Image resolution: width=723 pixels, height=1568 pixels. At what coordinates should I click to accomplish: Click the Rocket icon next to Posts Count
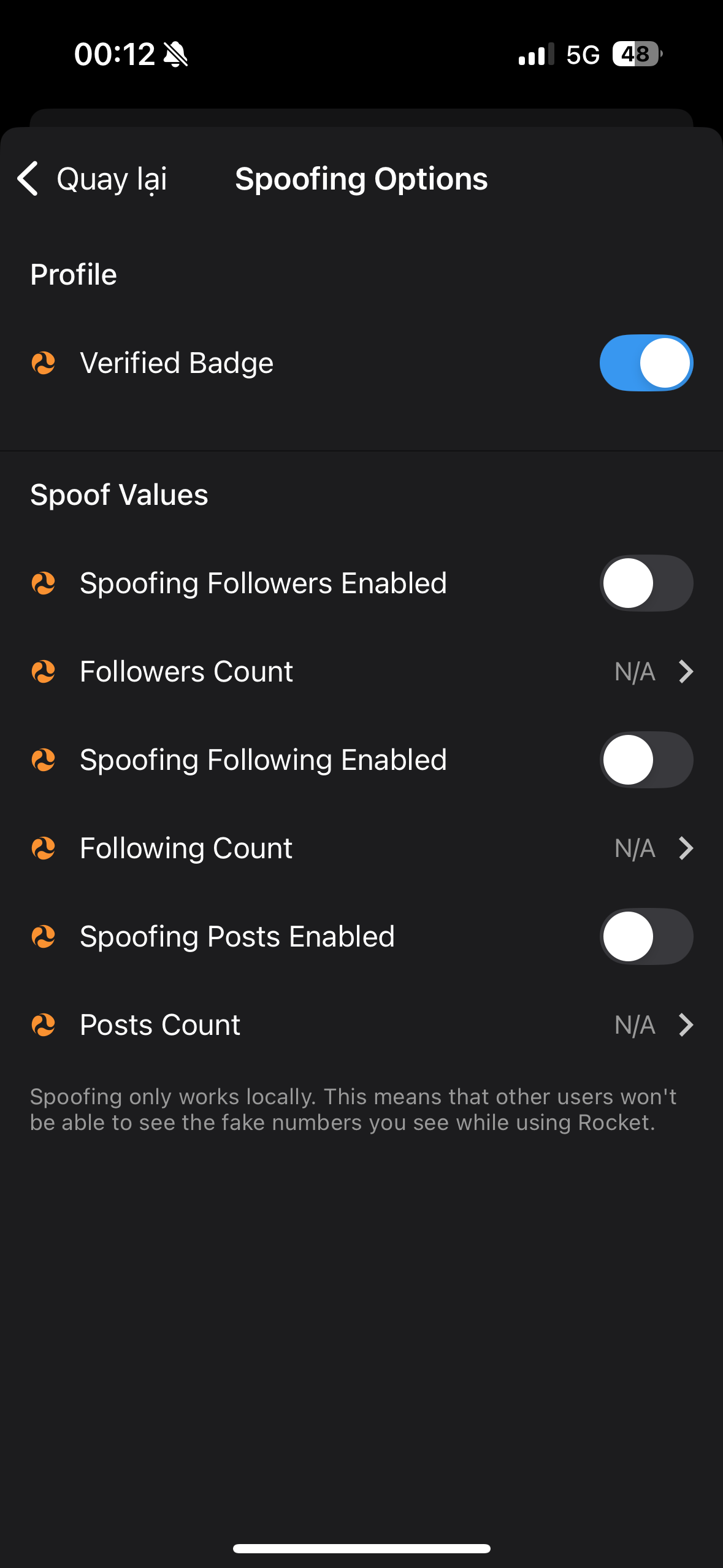point(43,1024)
